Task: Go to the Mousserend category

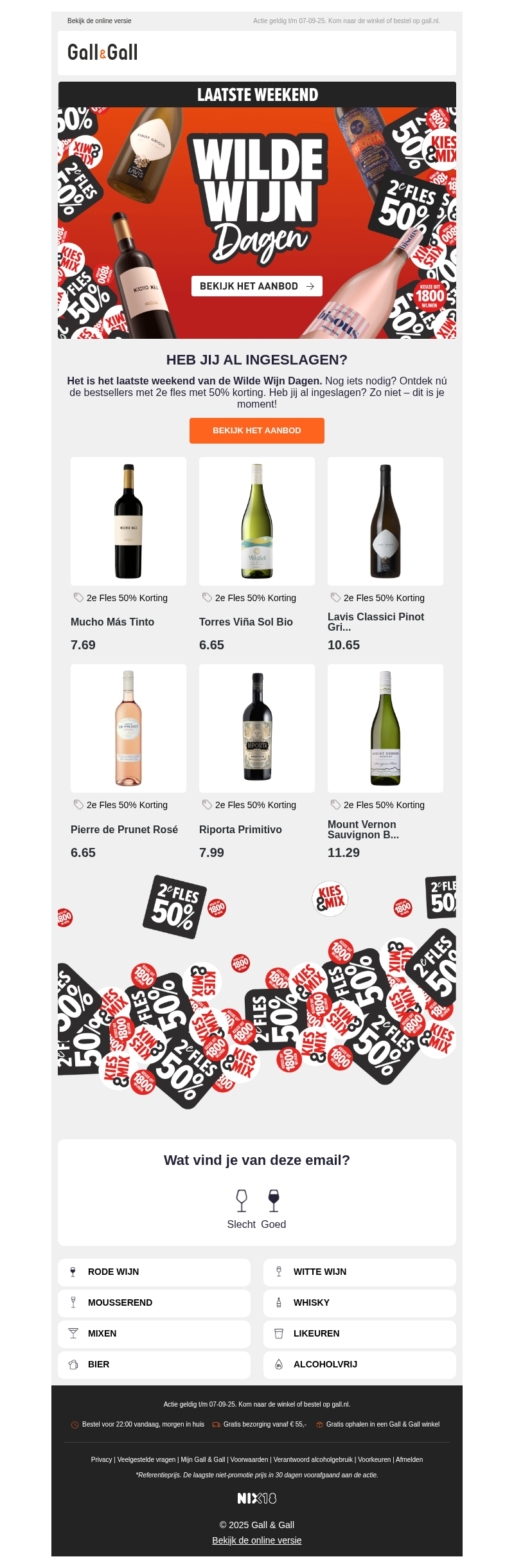Action: click(x=154, y=1302)
